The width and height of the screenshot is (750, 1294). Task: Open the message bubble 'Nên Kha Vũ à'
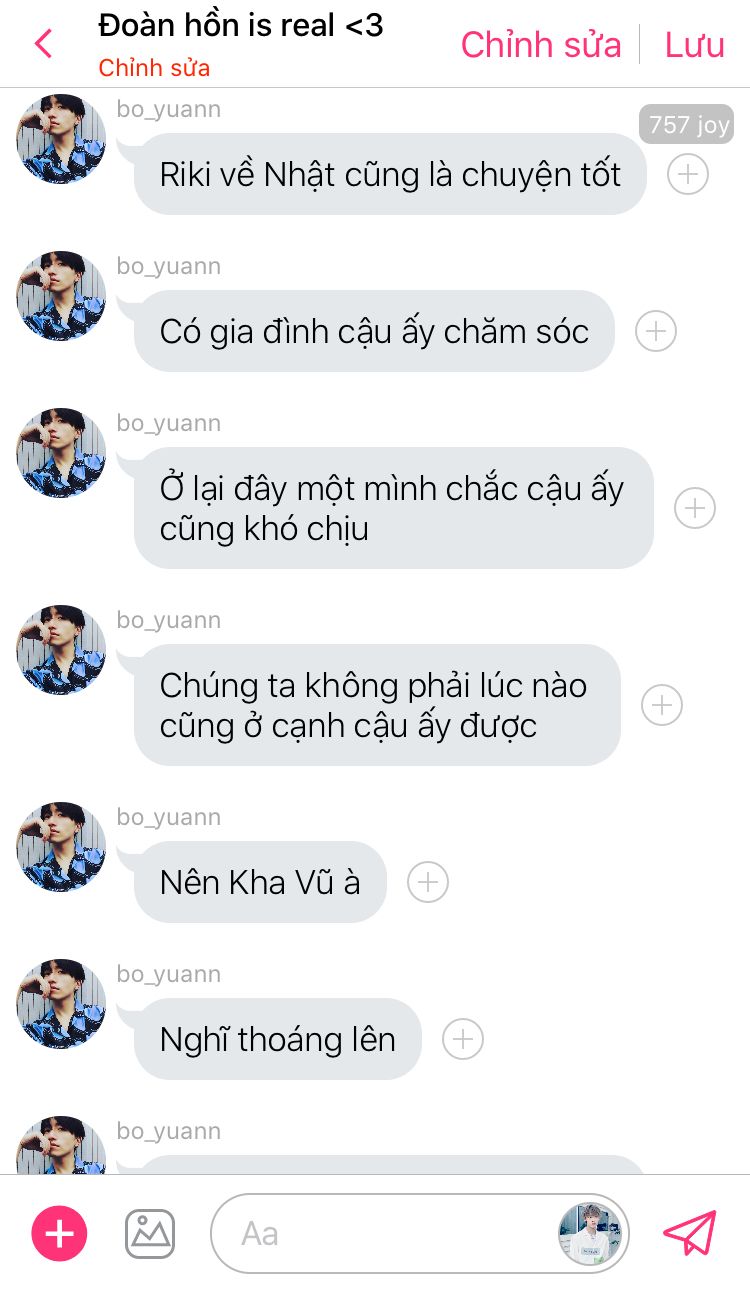click(260, 882)
